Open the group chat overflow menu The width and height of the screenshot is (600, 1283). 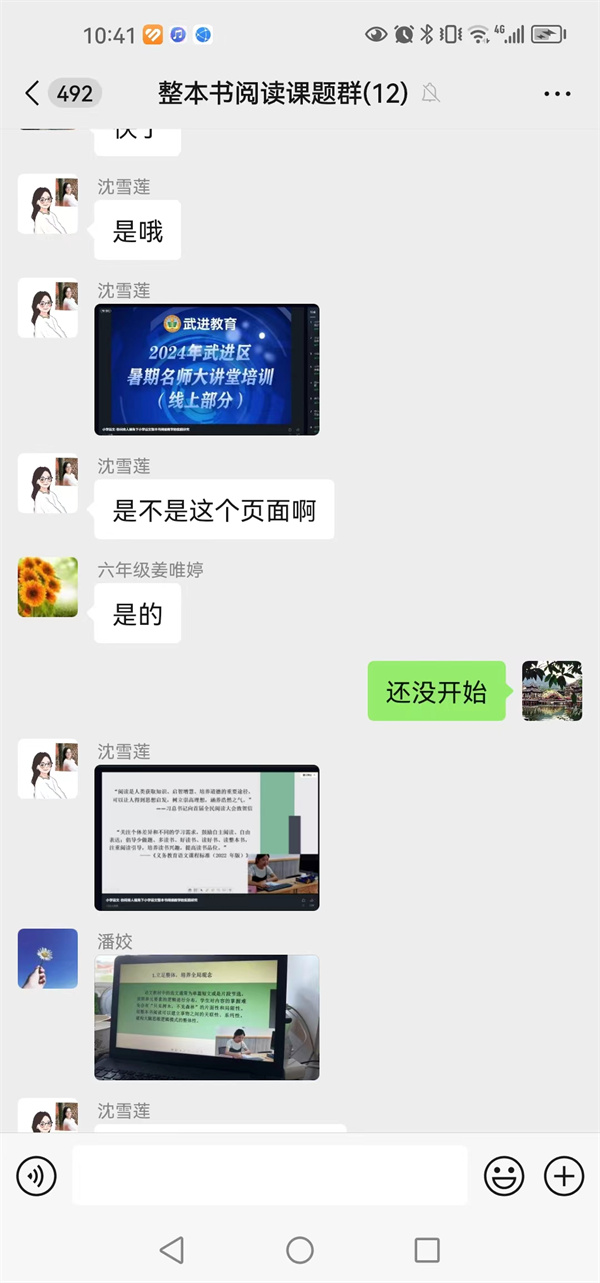(x=557, y=94)
